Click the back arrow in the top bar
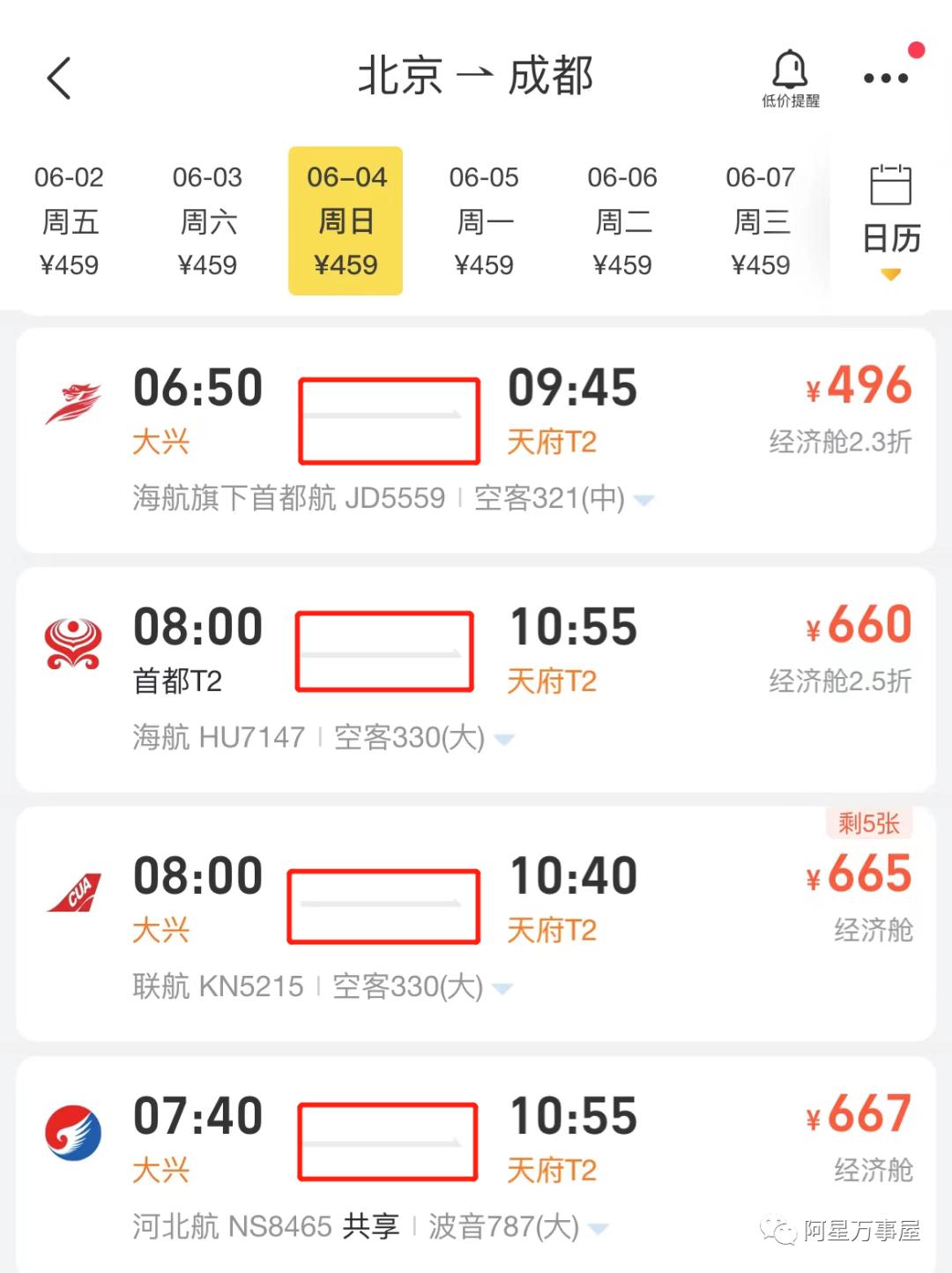Viewport: 952px width, 1273px height. [58, 78]
